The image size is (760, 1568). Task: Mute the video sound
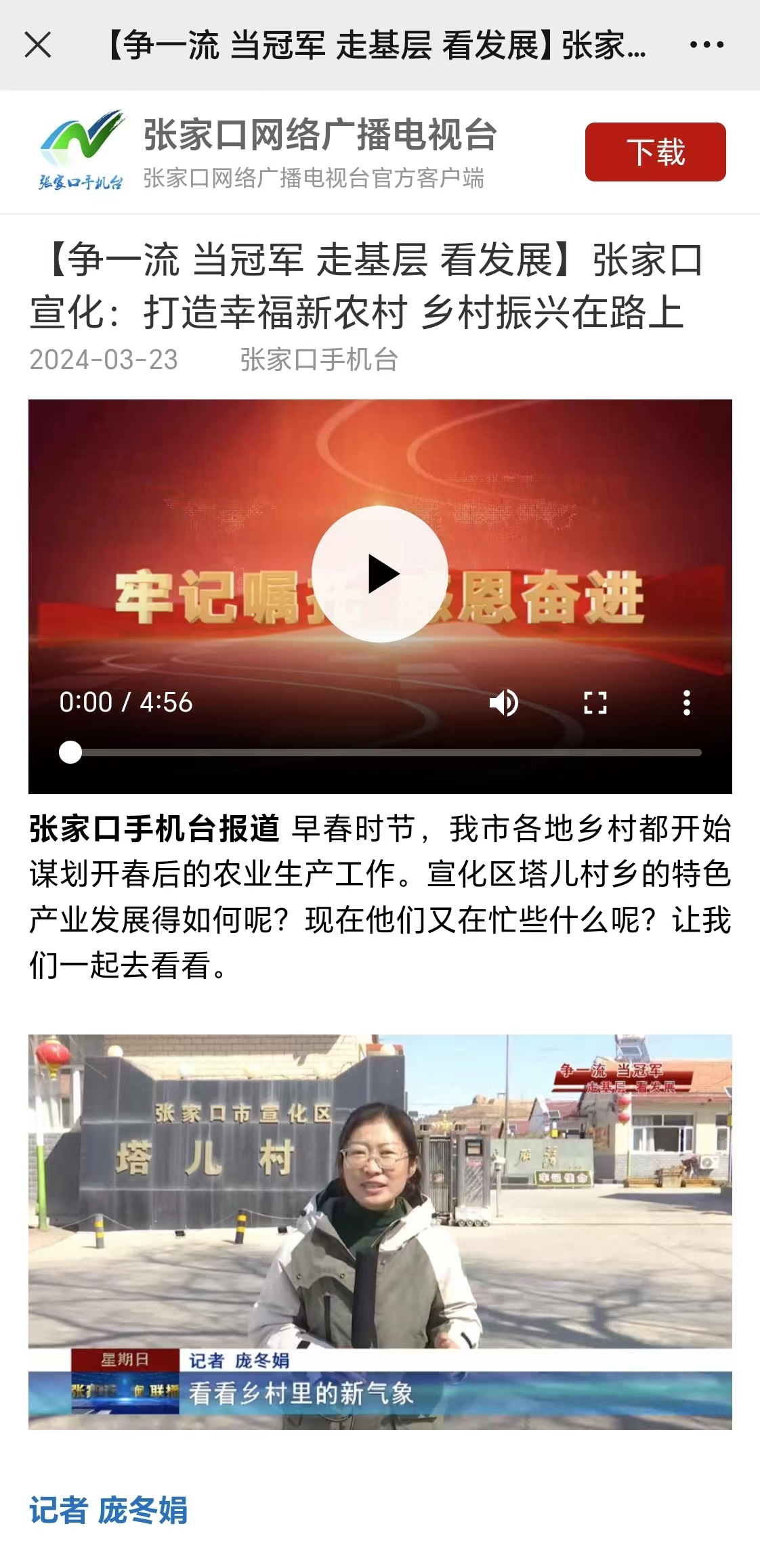tap(504, 703)
